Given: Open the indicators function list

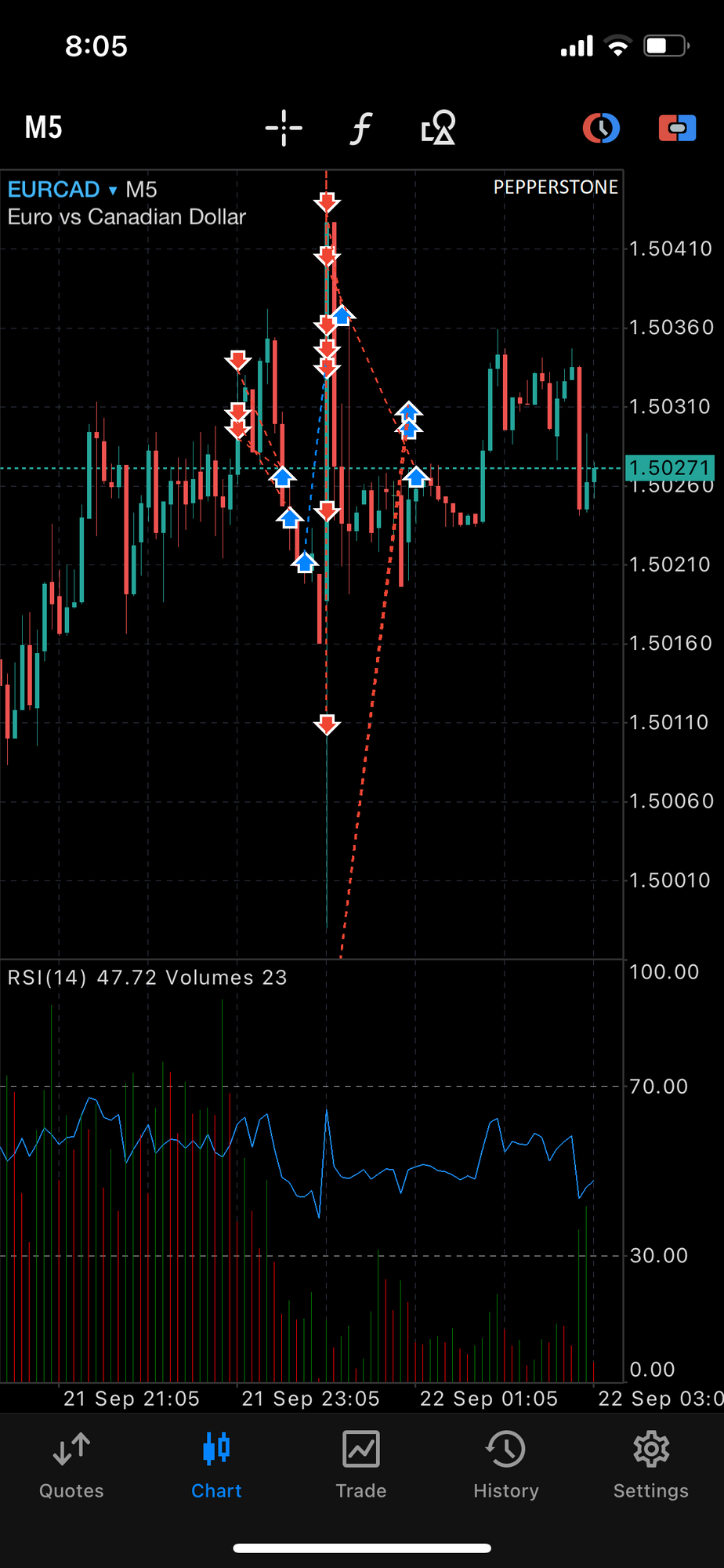Looking at the screenshot, I should (x=360, y=128).
